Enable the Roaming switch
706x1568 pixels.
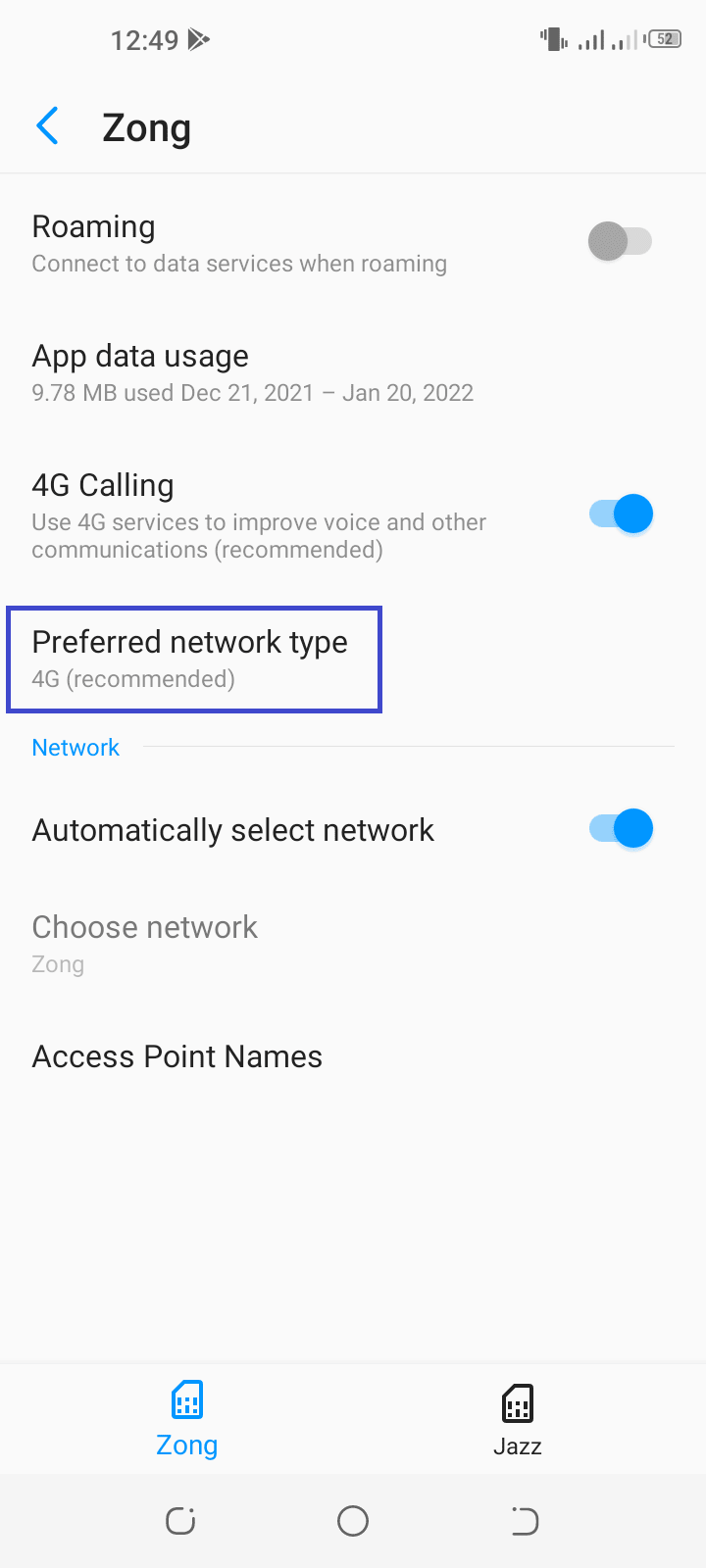click(620, 241)
